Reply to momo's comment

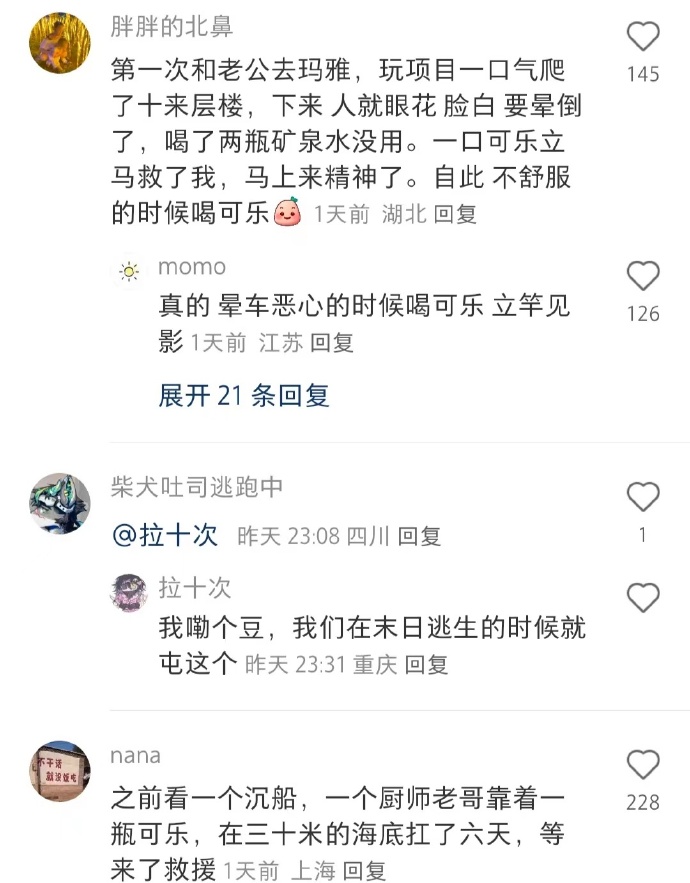[332, 343]
